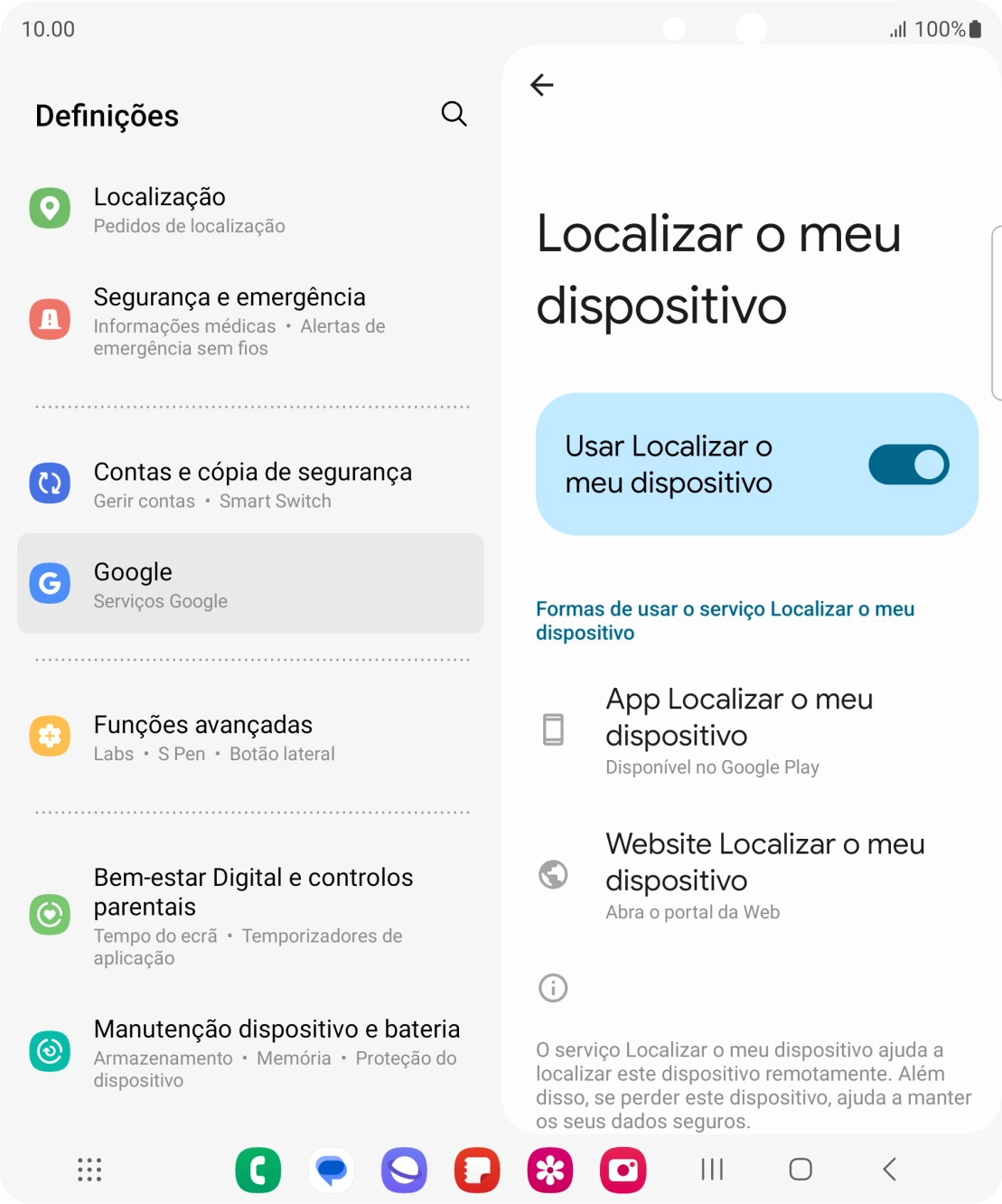Viewport: 1002px width, 1204px height.
Task: Tap the Segurança e emergência icon
Action: 51,318
